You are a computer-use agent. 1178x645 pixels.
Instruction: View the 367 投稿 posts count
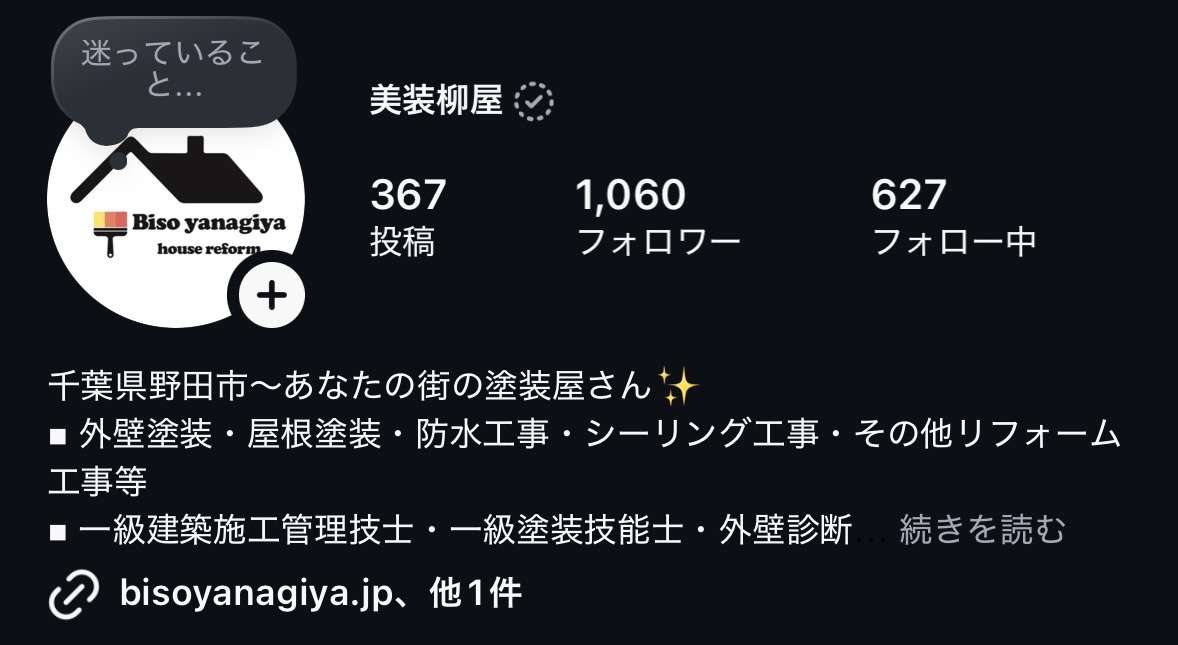tap(408, 217)
